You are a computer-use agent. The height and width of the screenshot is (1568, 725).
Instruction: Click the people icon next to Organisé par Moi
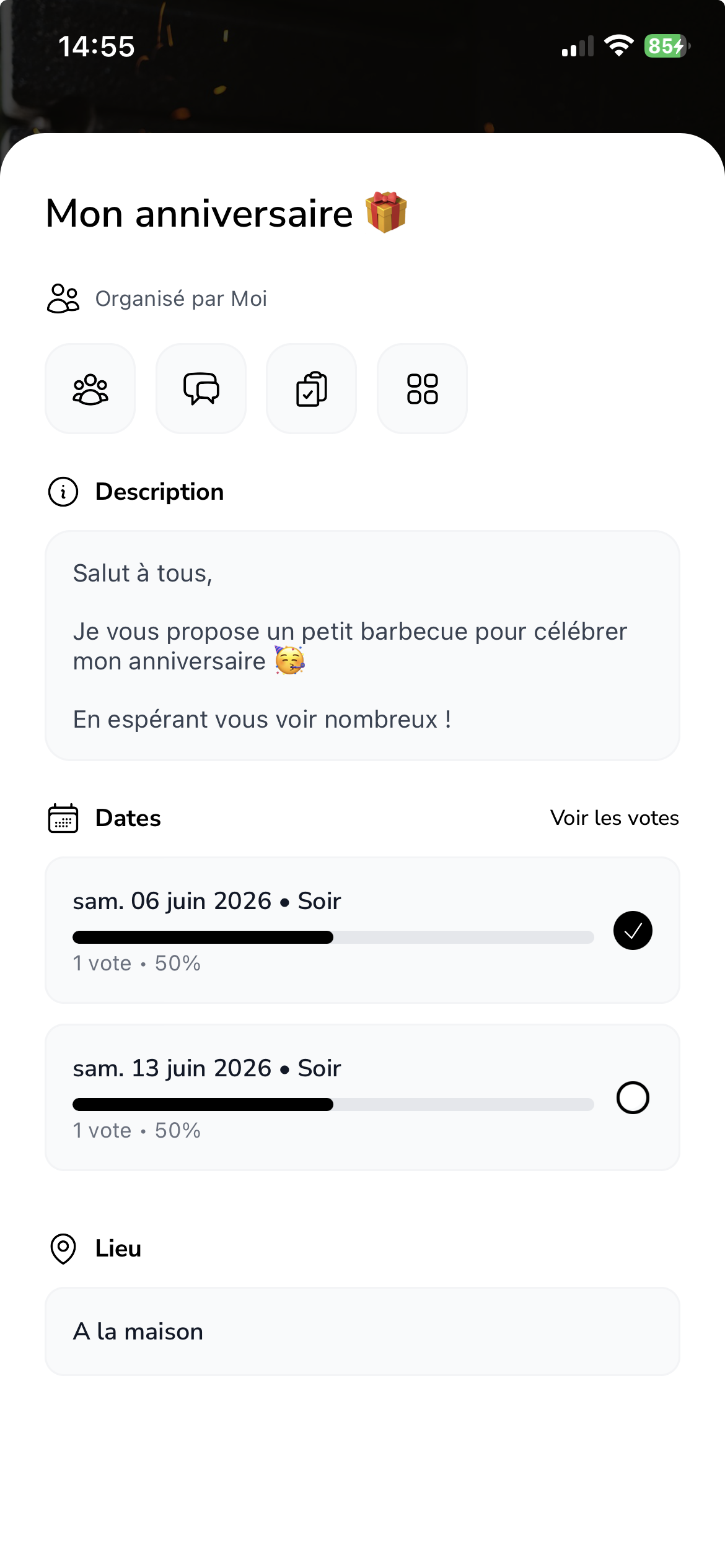pyautogui.click(x=61, y=298)
